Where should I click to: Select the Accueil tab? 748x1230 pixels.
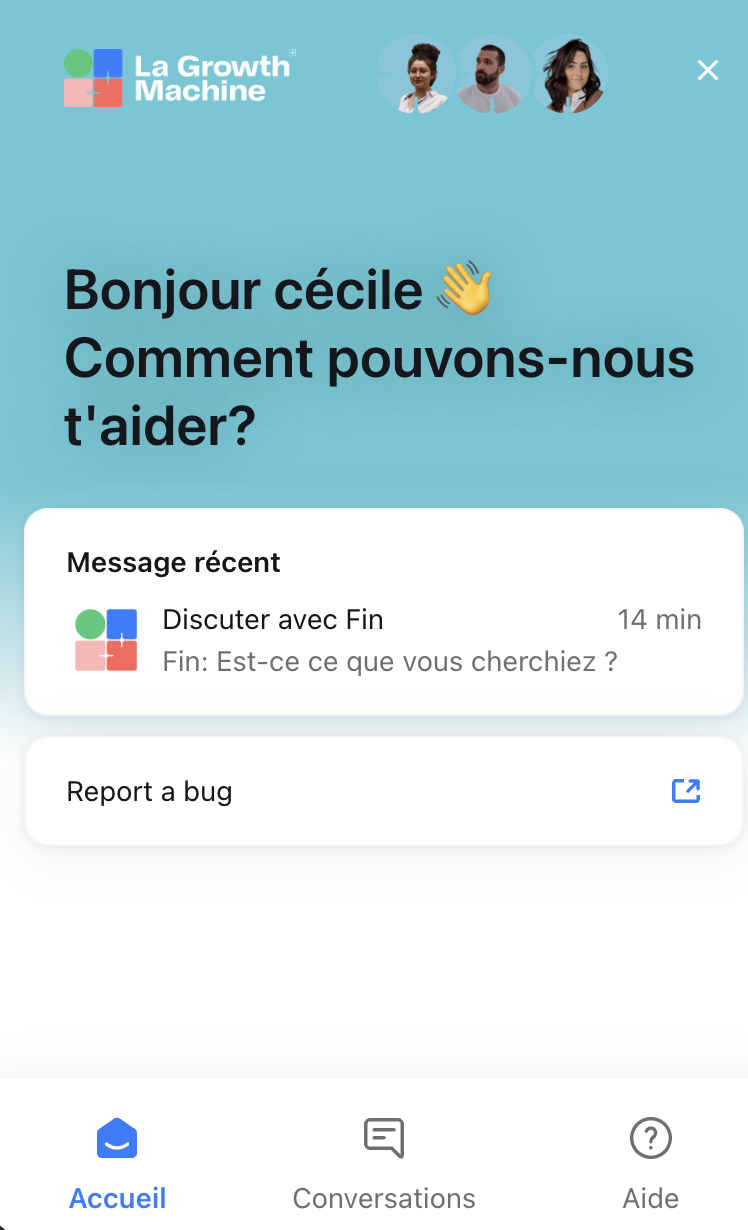pyautogui.click(x=117, y=1162)
